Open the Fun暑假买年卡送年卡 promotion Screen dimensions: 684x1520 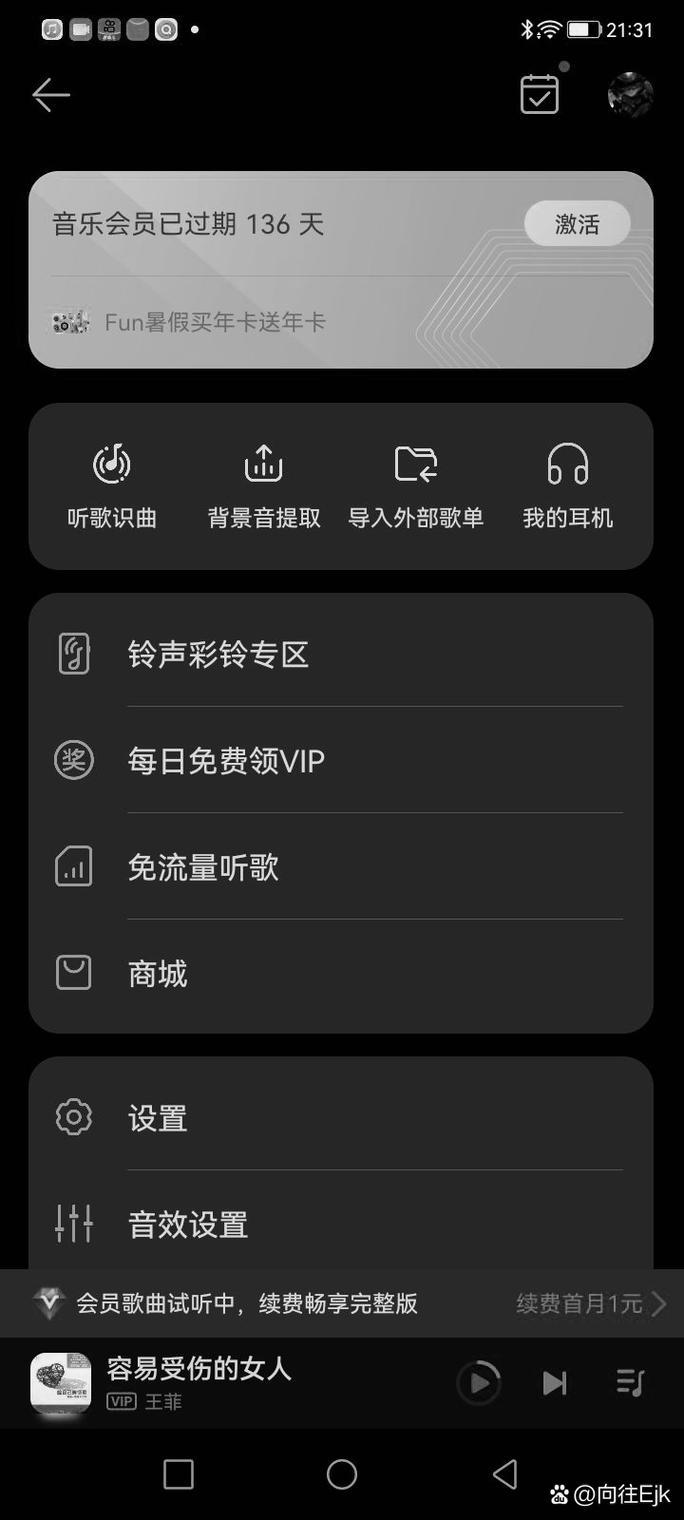215,322
